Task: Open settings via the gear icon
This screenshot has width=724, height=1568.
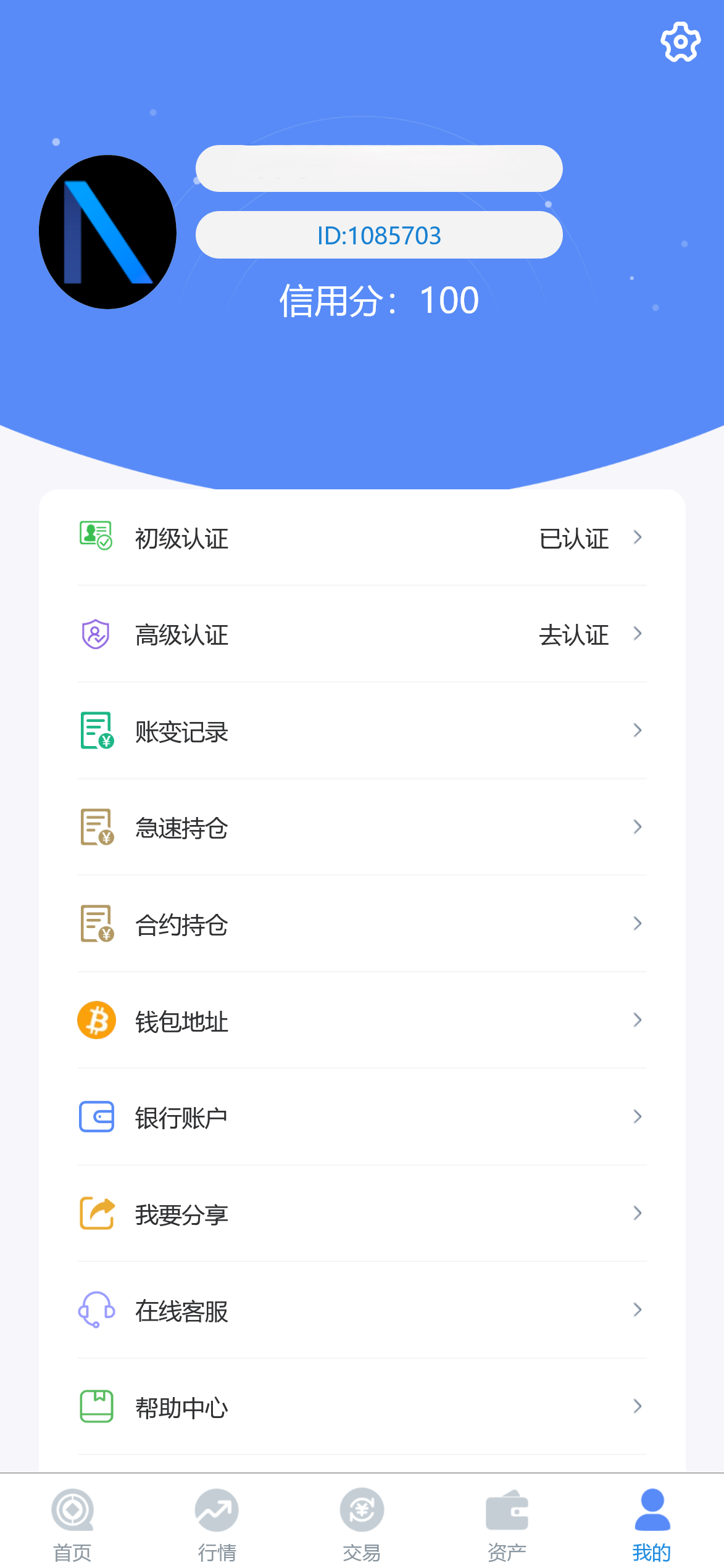Action: tap(680, 42)
